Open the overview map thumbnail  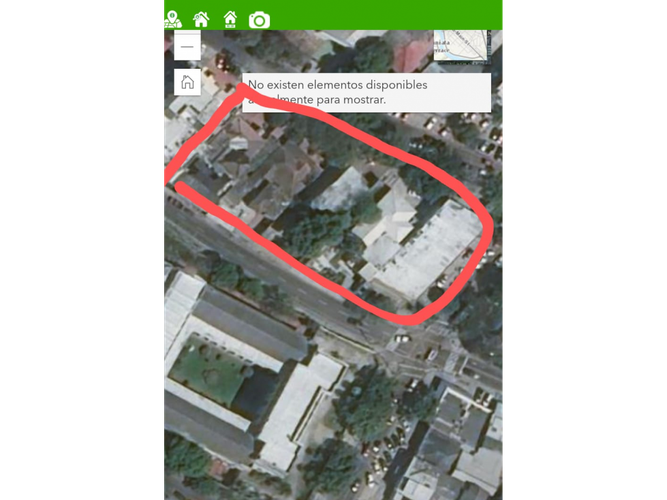point(461,45)
